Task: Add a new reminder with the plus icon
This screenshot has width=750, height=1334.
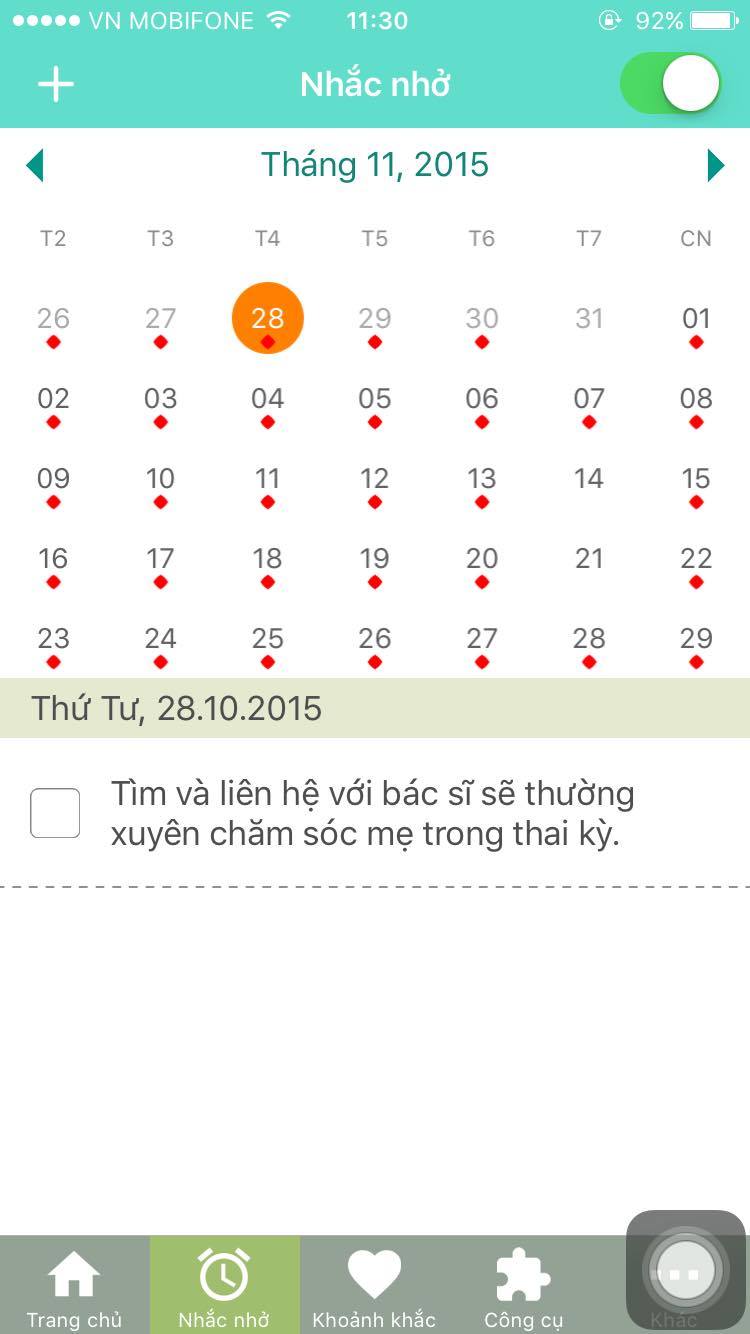Action: pyautogui.click(x=56, y=85)
